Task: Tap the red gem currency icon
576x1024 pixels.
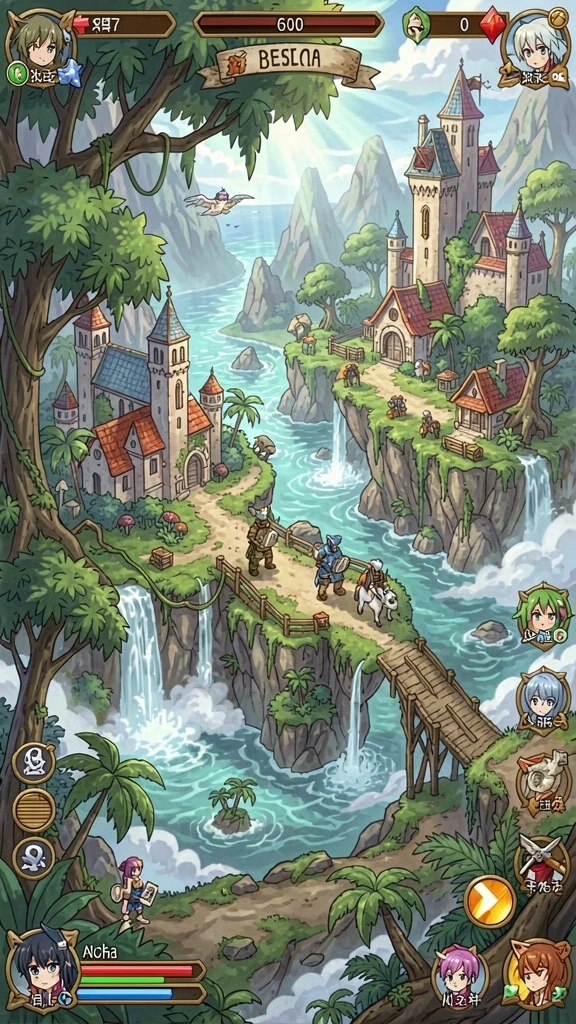Action: point(493,25)
